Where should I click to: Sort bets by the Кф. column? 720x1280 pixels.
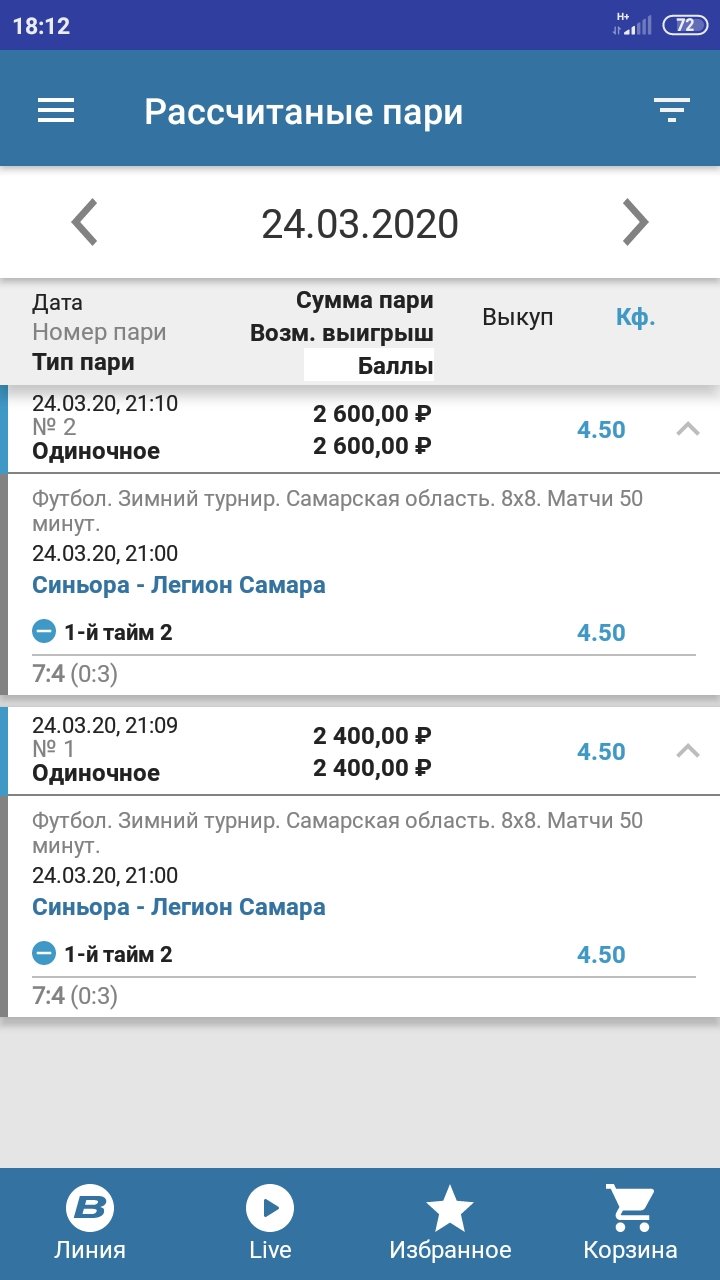point(635,318)
